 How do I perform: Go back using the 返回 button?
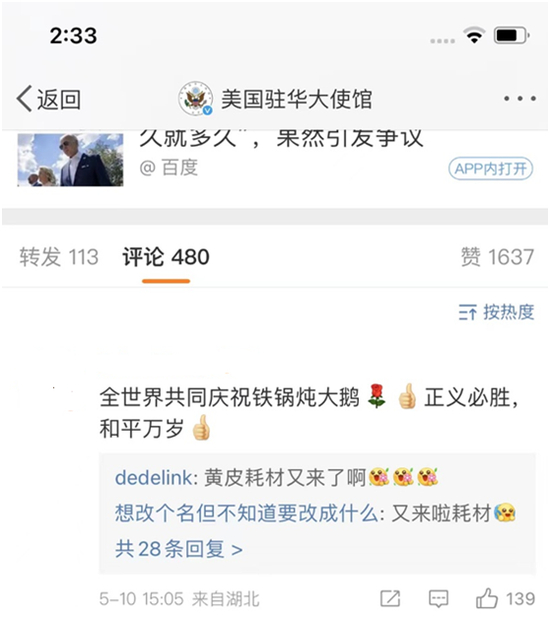click(x=48, y=99)
